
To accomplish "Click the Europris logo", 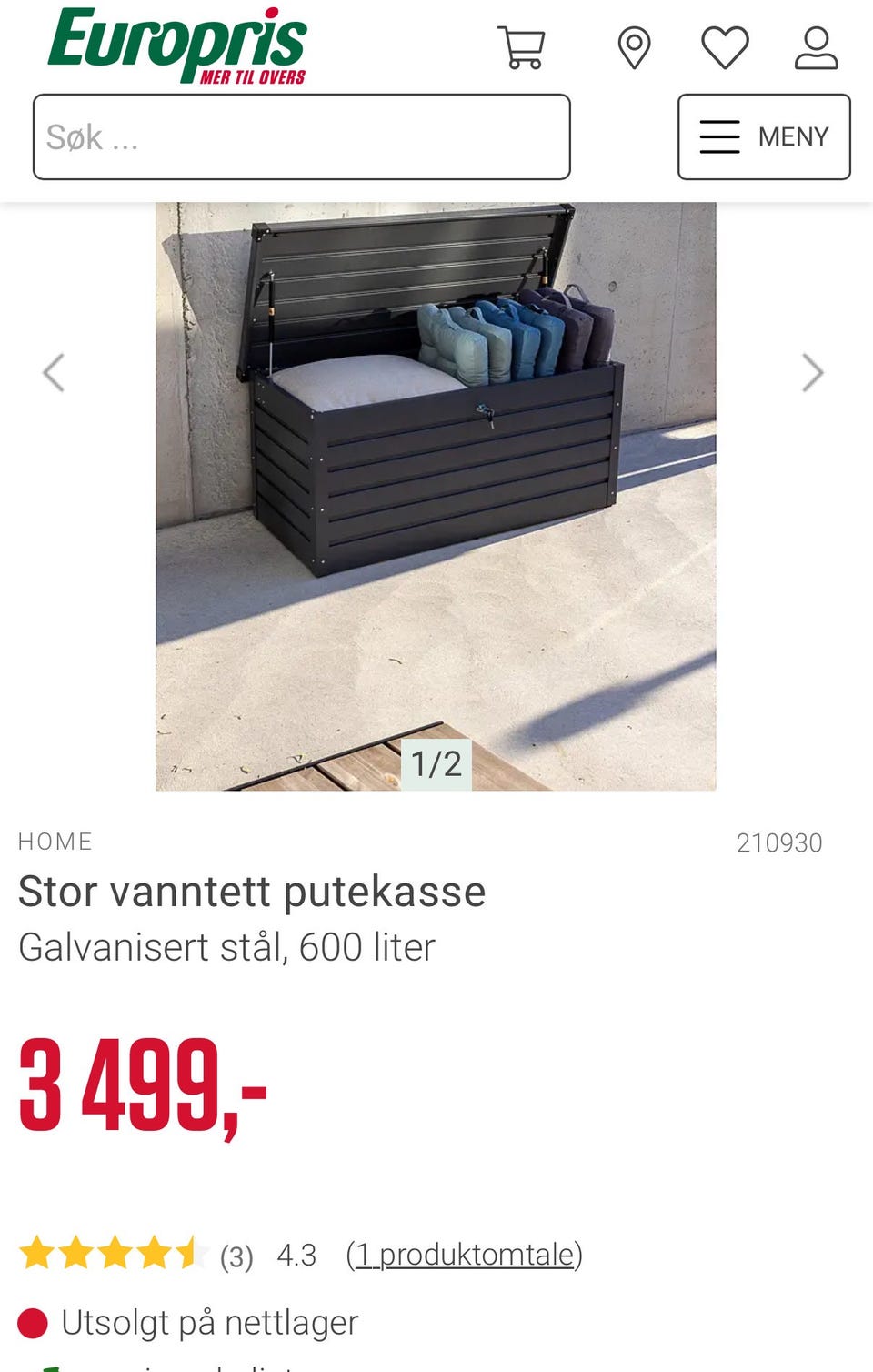I will [177, 45].
